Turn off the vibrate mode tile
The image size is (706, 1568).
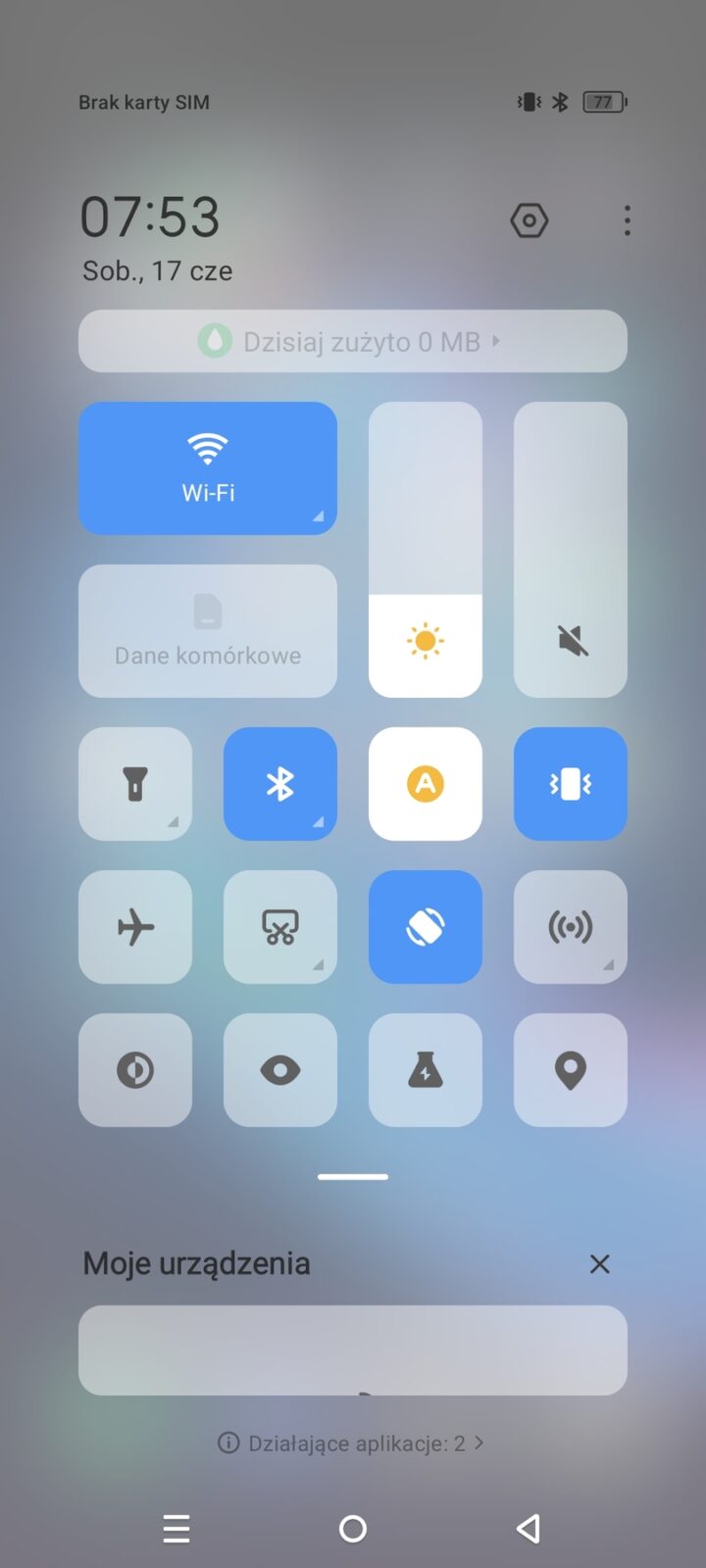pyautogui.click(x=571, y=783)
